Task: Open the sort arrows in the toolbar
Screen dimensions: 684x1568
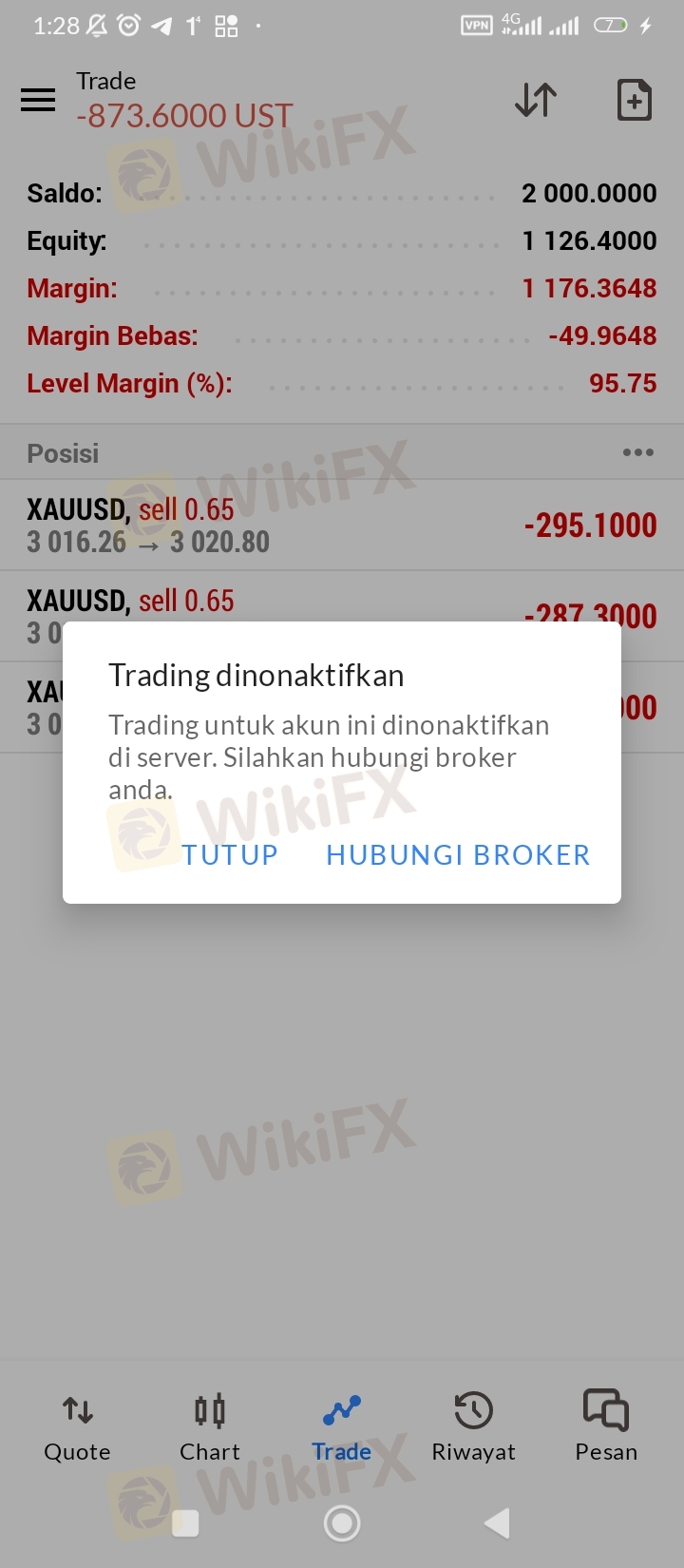Action: (x=536, y=100)
